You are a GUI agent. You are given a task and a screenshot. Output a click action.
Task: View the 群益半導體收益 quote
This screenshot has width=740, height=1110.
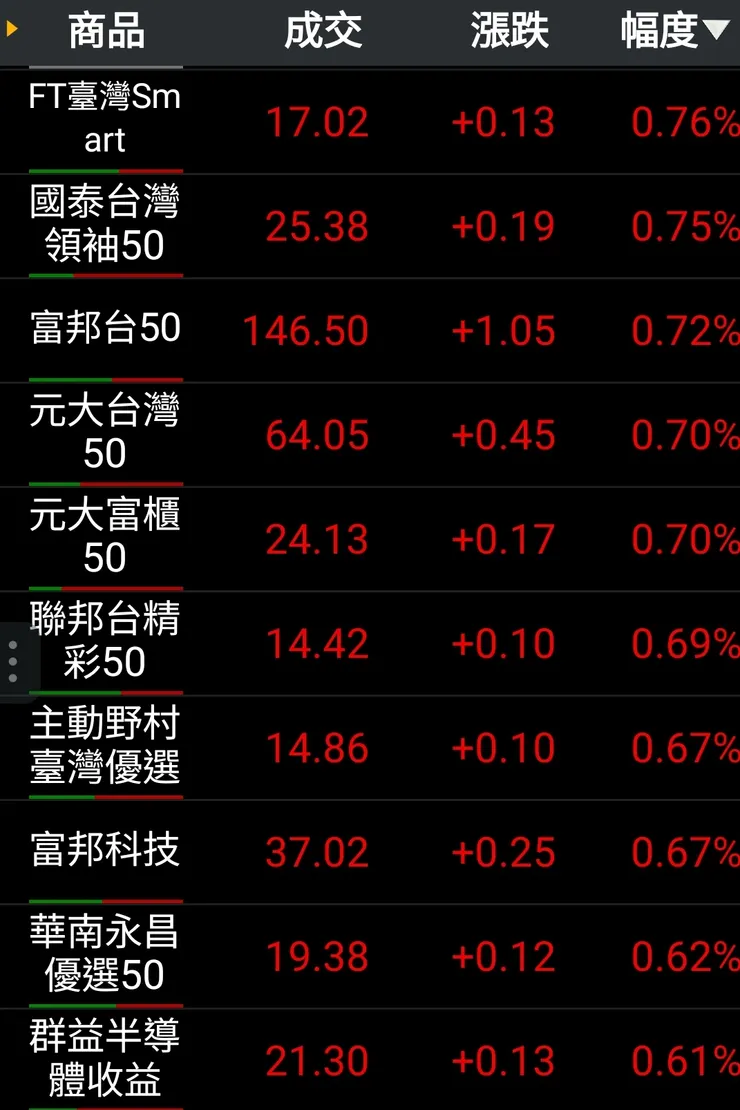(x=105, y=1059)
